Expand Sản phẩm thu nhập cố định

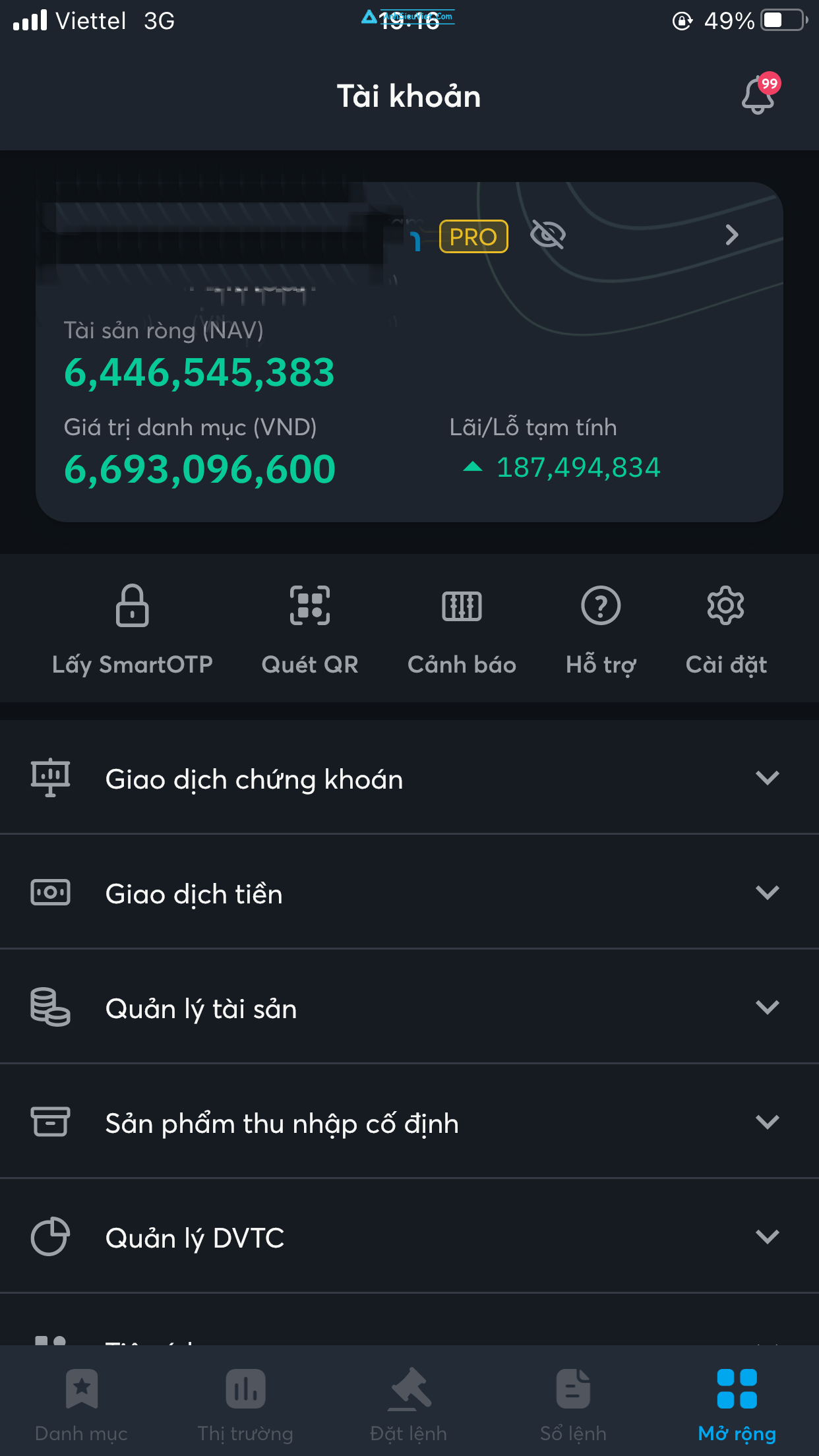click(409, 1122)
